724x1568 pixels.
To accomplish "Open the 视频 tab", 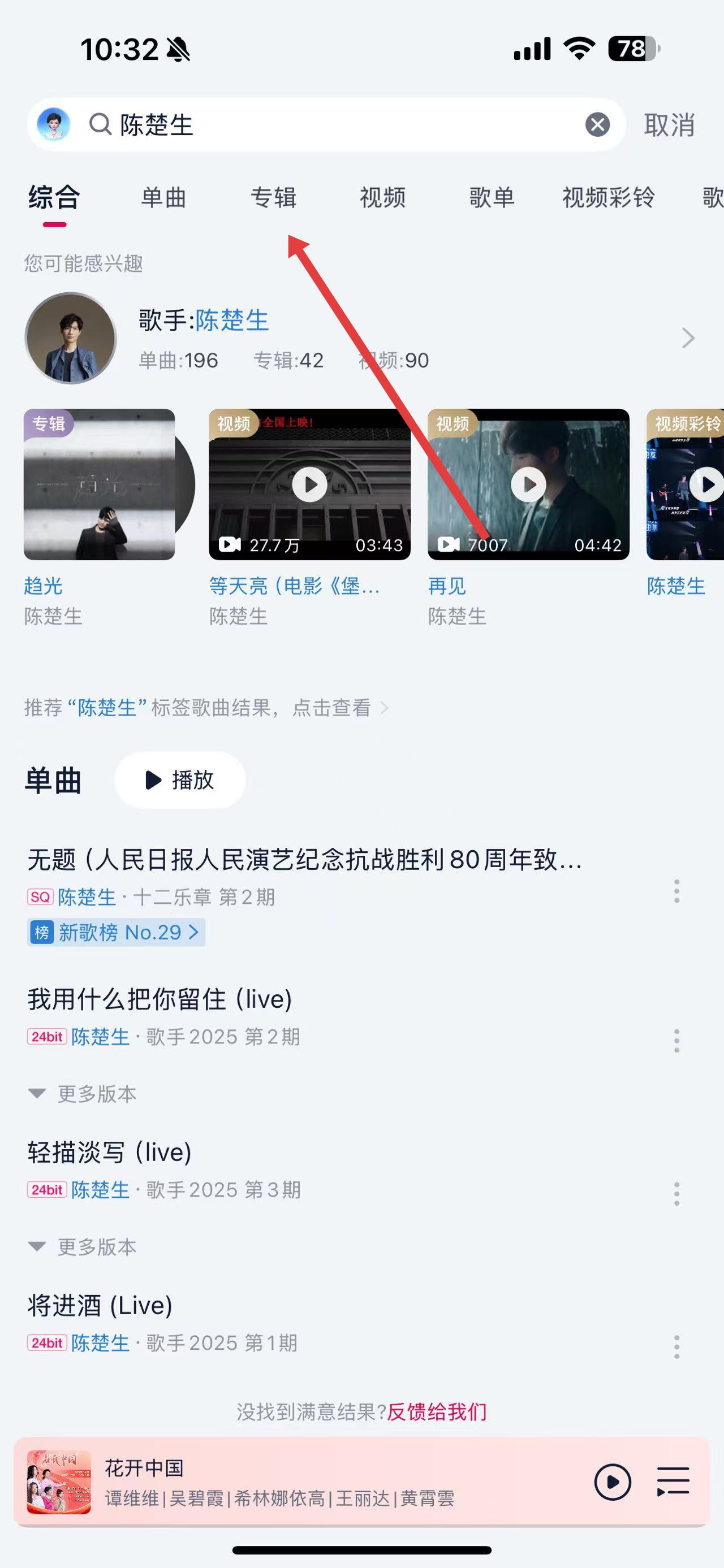I will click(x=382, y=198).
